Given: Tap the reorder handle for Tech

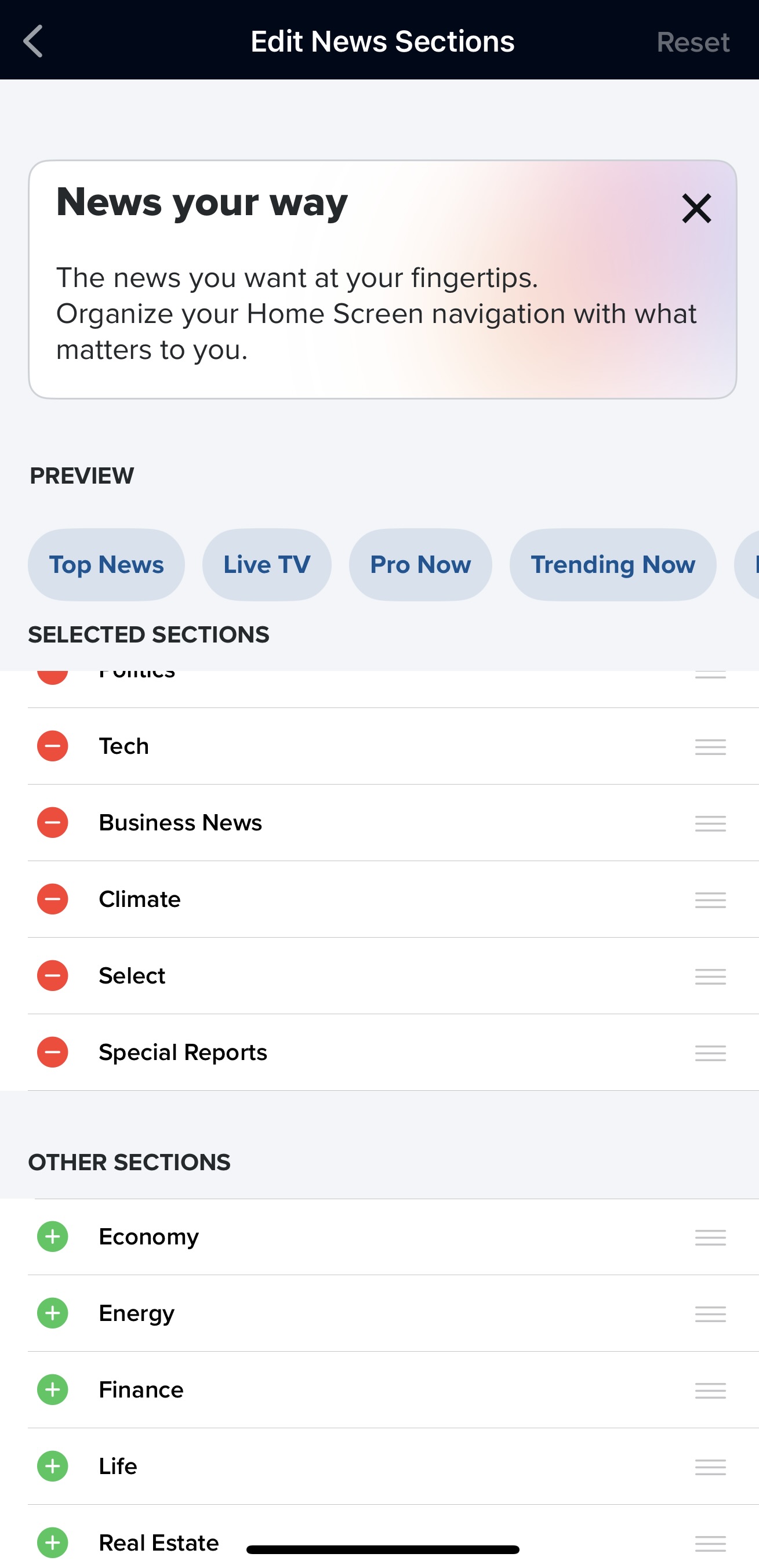Looking at the screenshot, I should pyautogui.click(x=710, y=747).
